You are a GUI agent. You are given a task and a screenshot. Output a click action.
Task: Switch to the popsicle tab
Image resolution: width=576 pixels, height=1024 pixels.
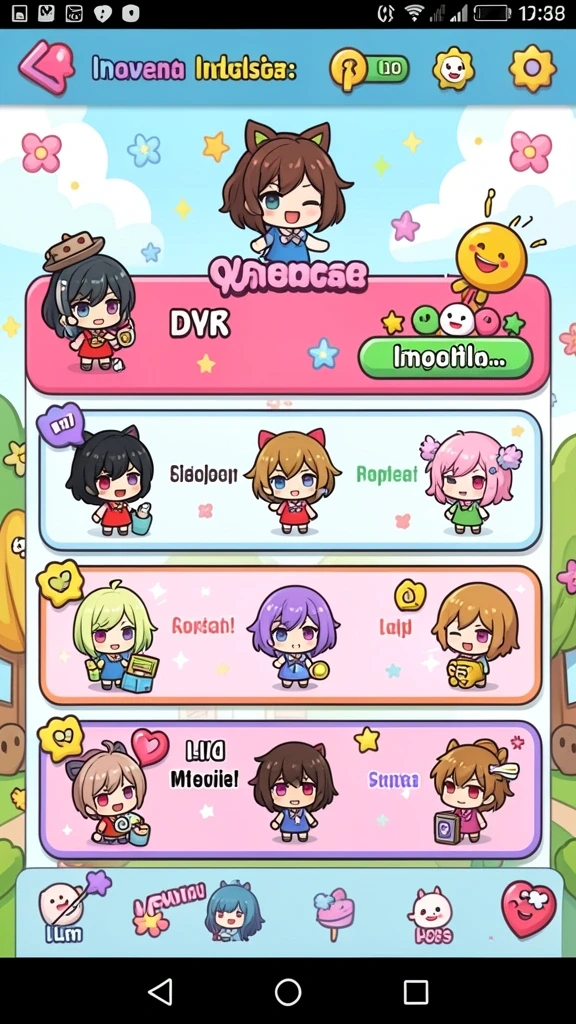334,913
